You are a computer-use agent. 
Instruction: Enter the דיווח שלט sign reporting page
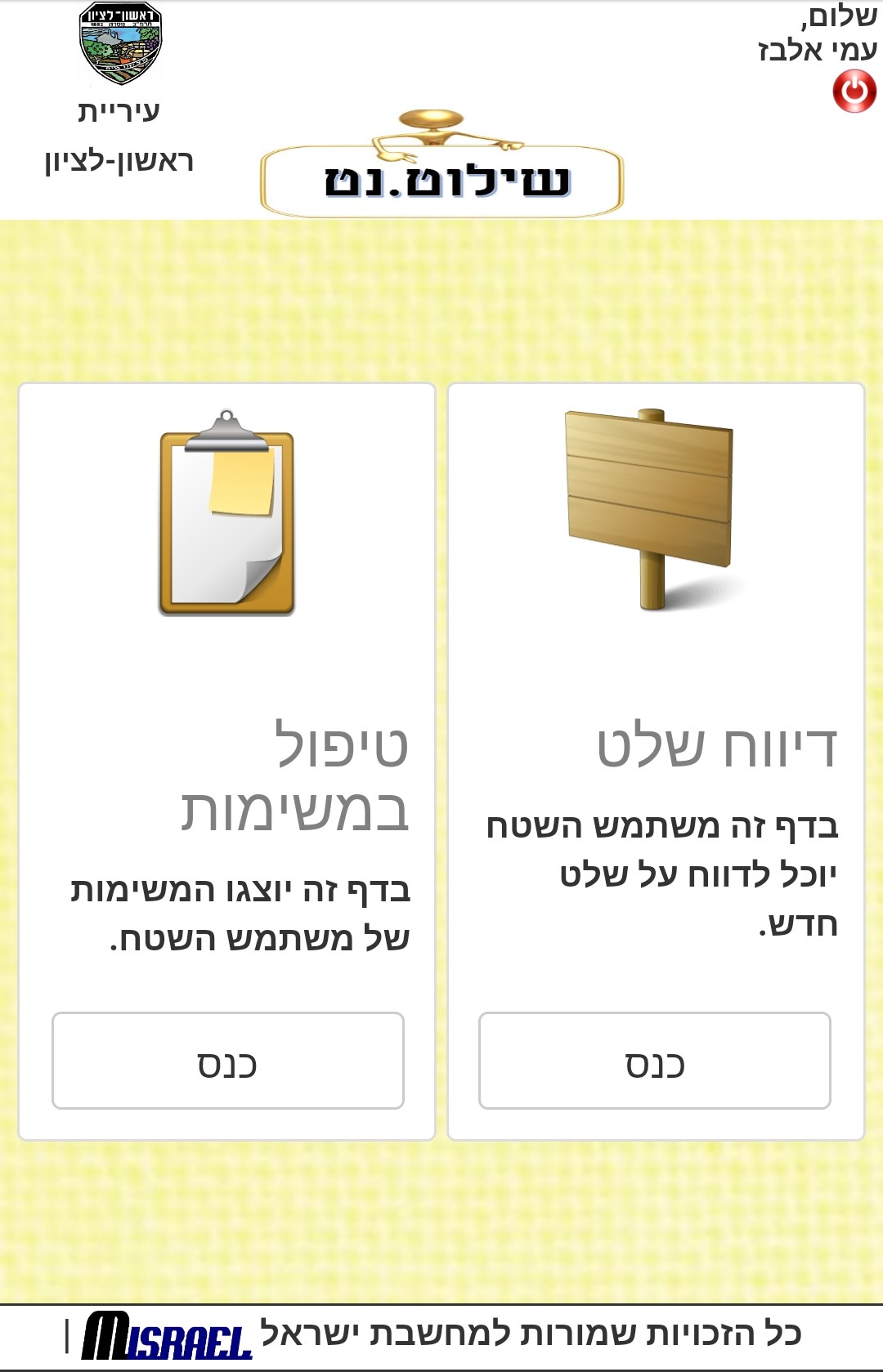pyautogui.click(x=654, y=1061)
